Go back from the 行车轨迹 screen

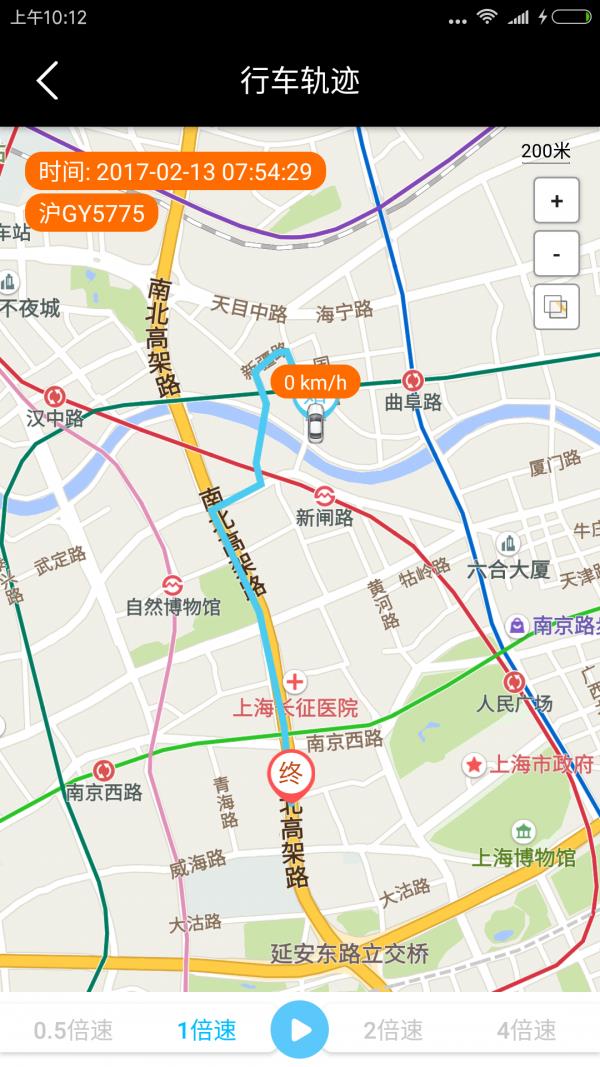pos(47,81)
